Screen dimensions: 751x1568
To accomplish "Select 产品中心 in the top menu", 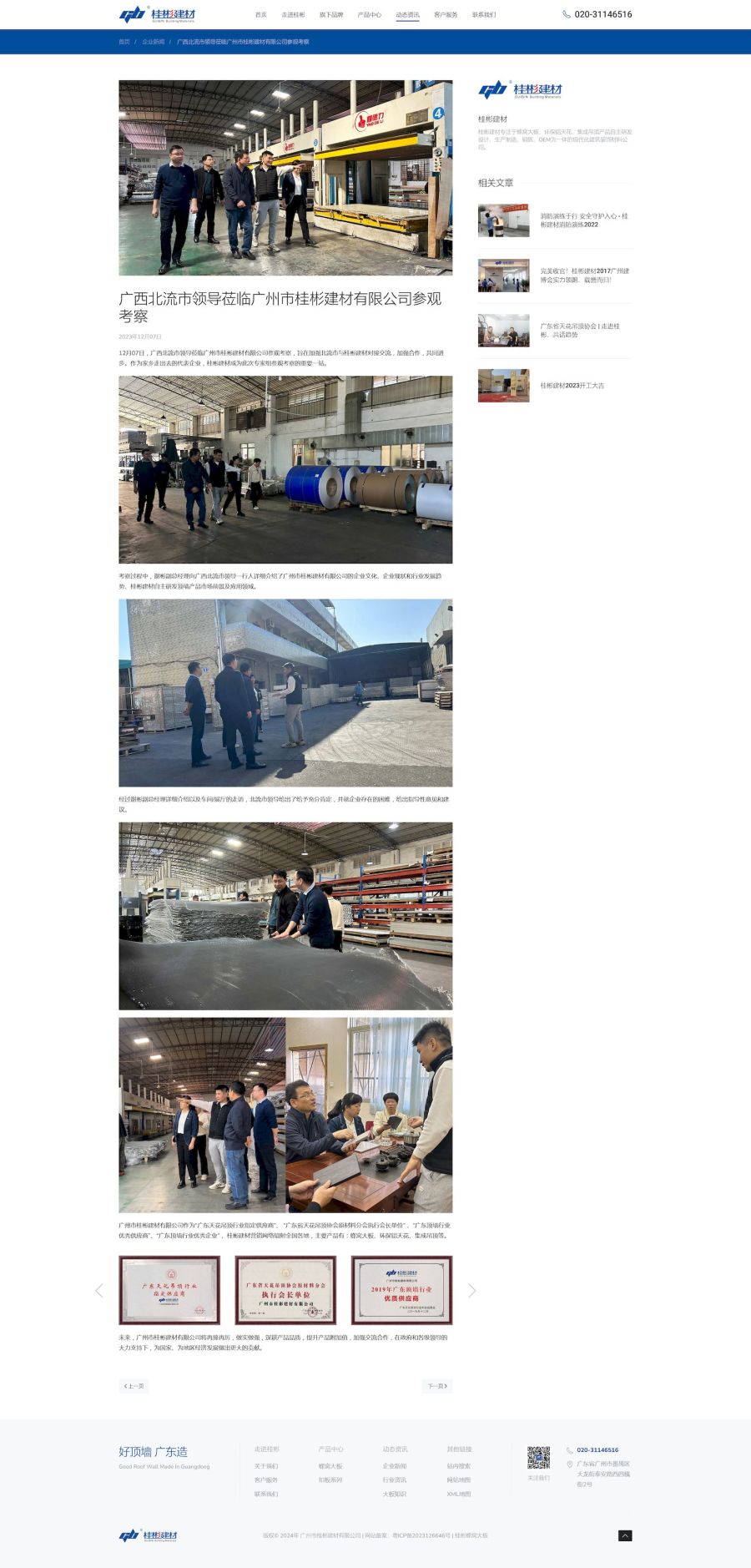I will click(x=369, y=15).
